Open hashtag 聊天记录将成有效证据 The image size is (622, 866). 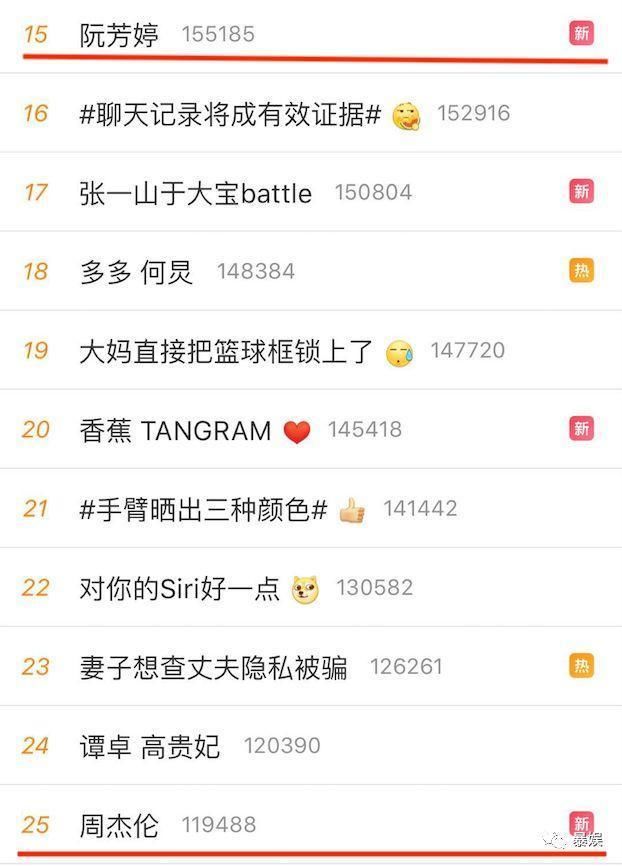click(230, 114)
